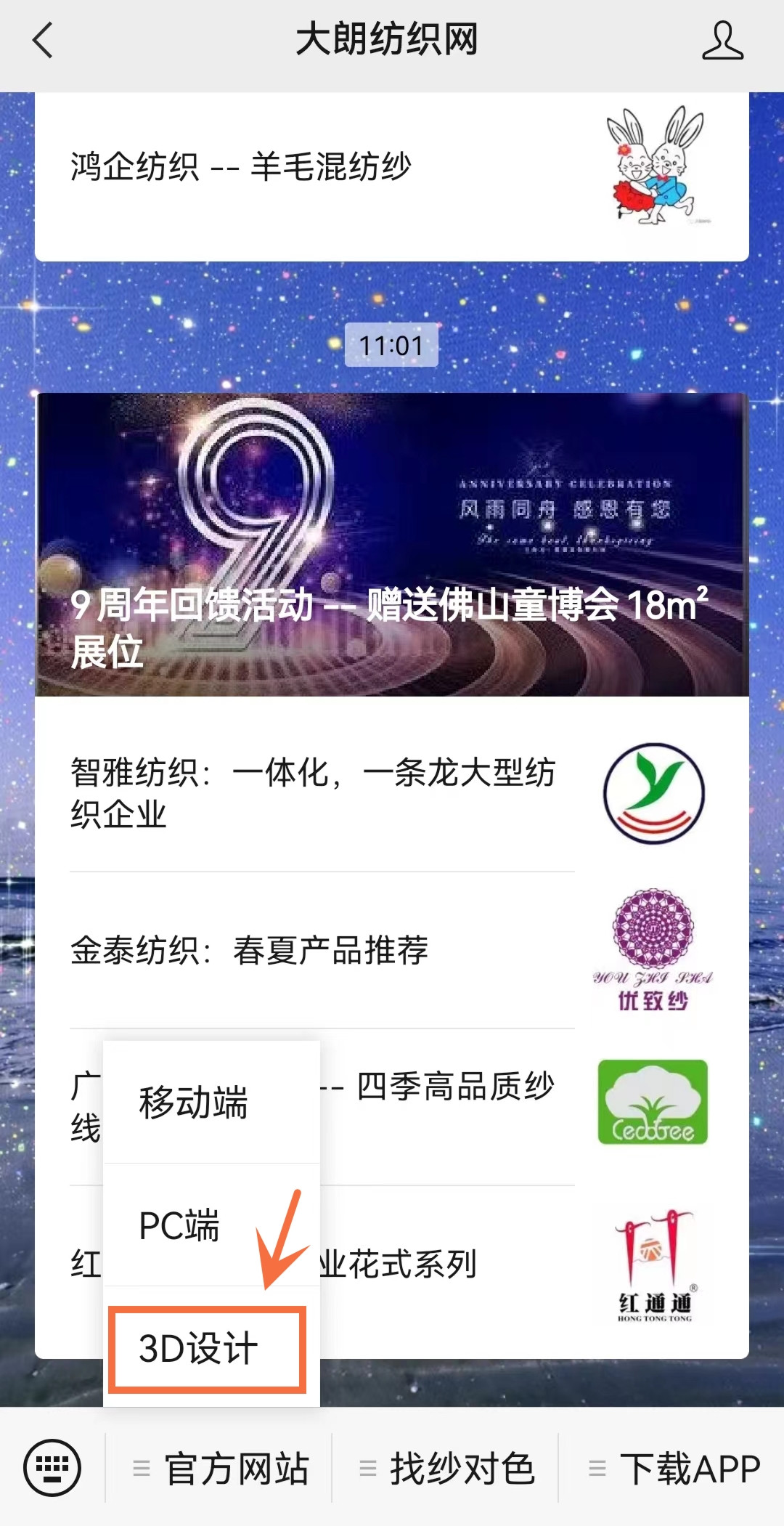Open the 找纱对色 bottom menu

pyautogui.click(x=447, y=1469)
